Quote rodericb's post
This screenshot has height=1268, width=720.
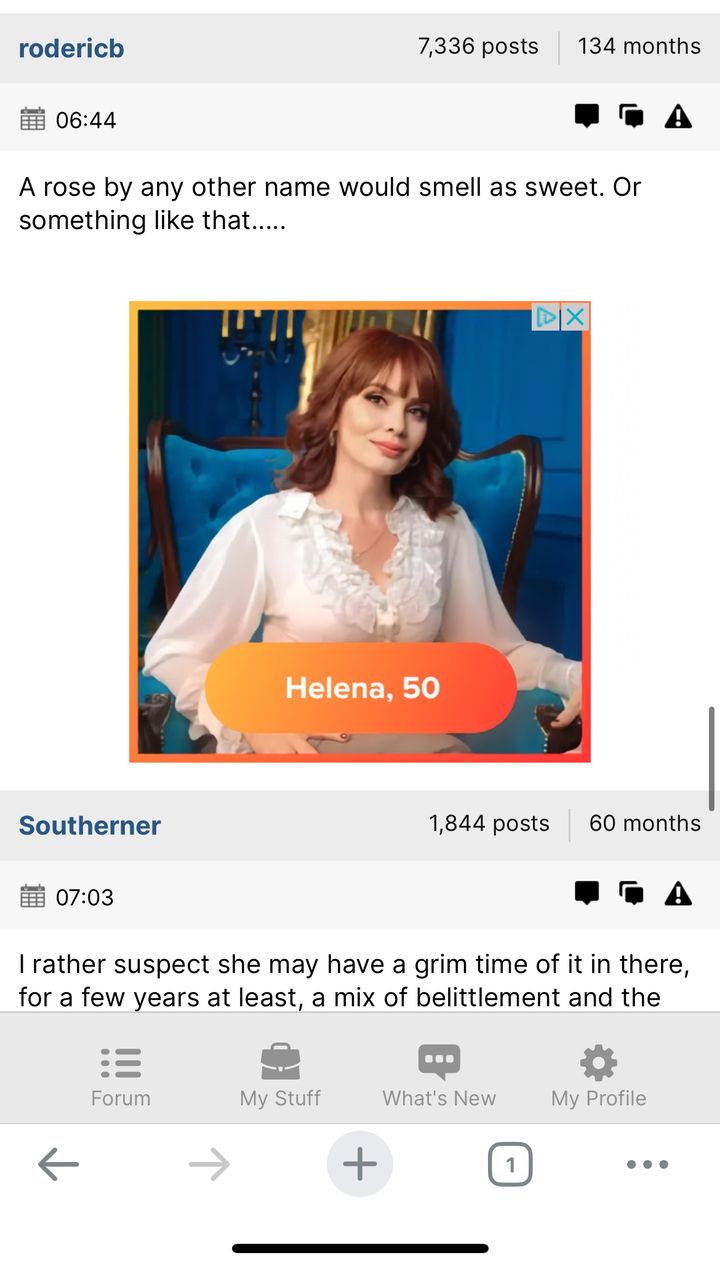point(632,117)
